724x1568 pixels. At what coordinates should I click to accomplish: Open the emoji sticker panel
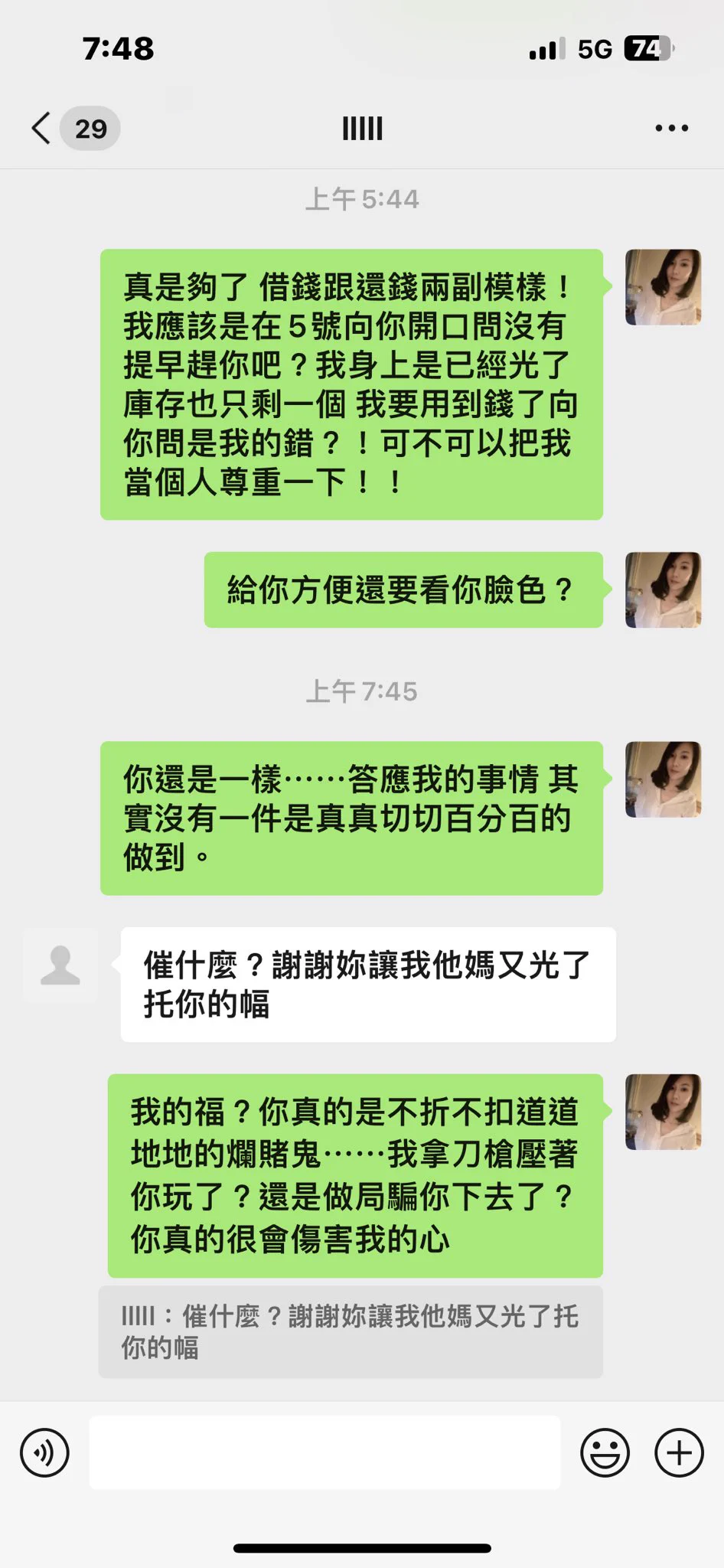coord(605,1452)
